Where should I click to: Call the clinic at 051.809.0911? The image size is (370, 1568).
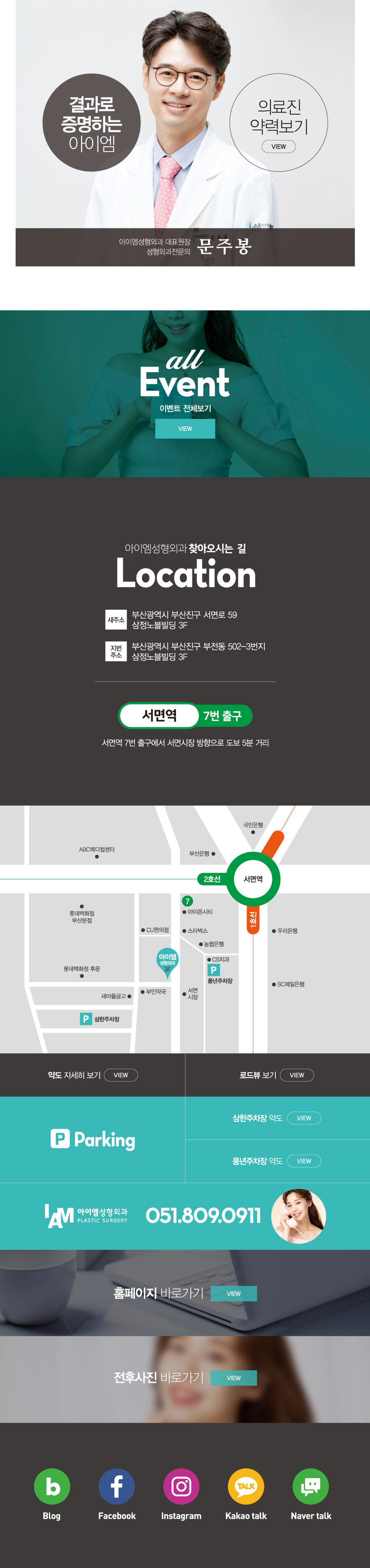pyautogui.click(x=203, y=1216)
